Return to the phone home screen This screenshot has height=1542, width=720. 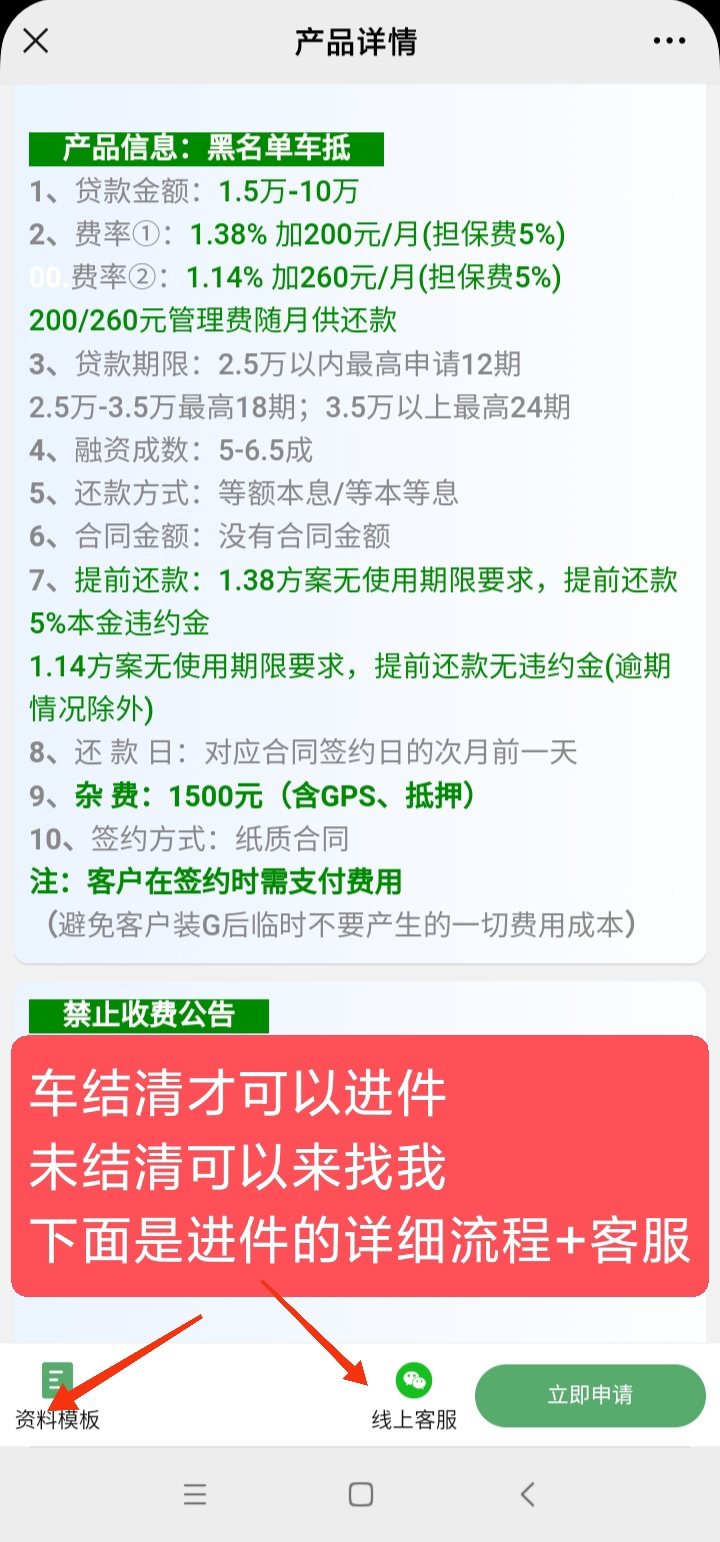361,1494
